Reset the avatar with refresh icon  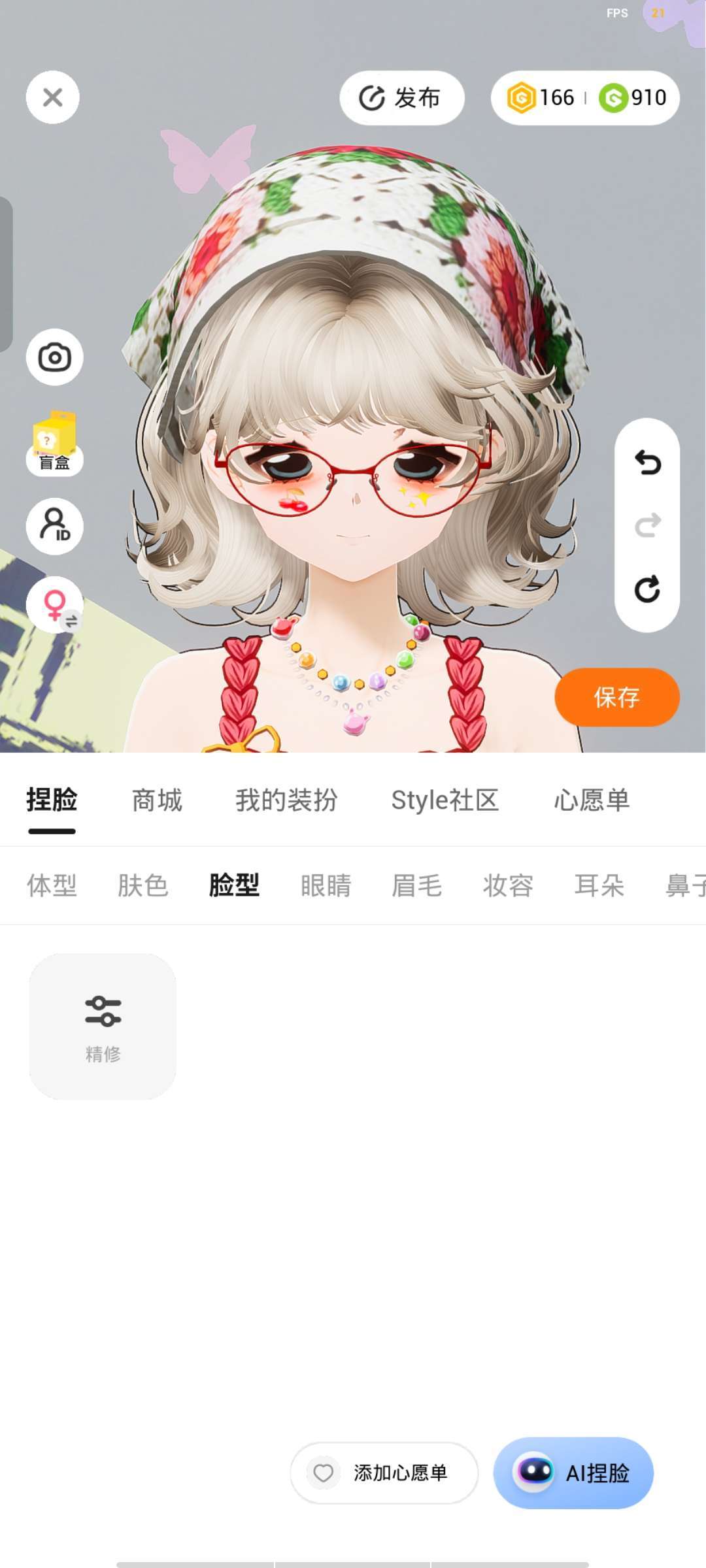[x=647, y=589]
